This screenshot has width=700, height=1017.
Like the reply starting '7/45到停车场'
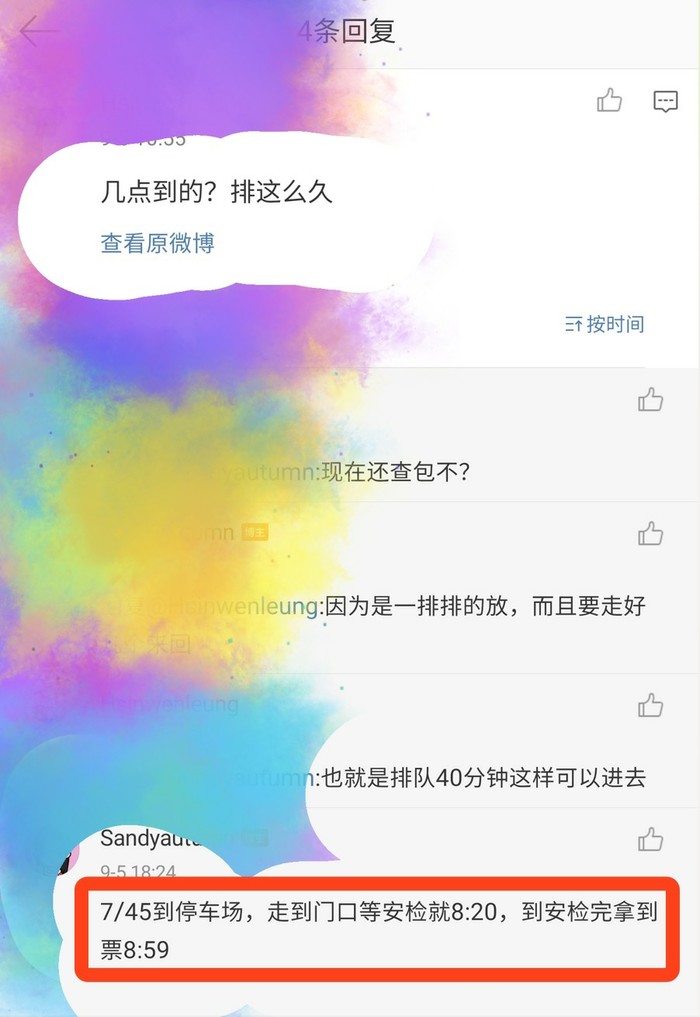point(651,838)
